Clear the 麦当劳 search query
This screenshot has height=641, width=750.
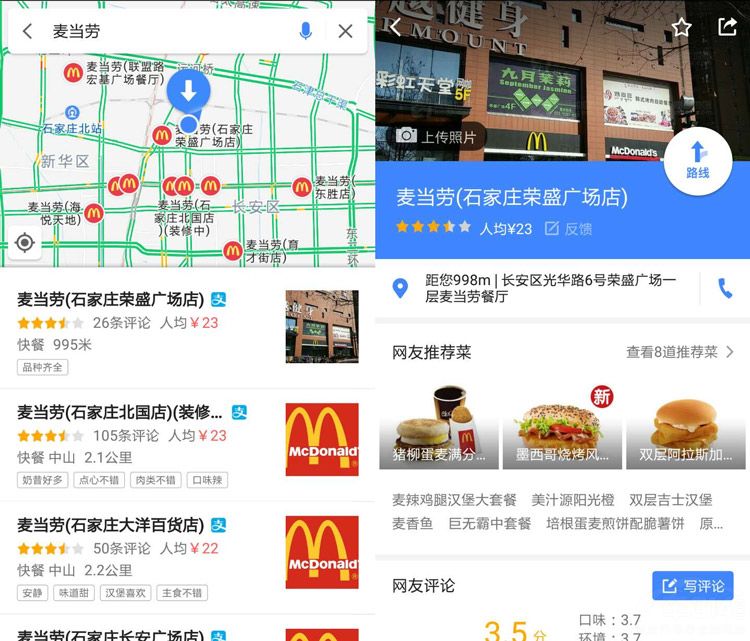point(345,31)
